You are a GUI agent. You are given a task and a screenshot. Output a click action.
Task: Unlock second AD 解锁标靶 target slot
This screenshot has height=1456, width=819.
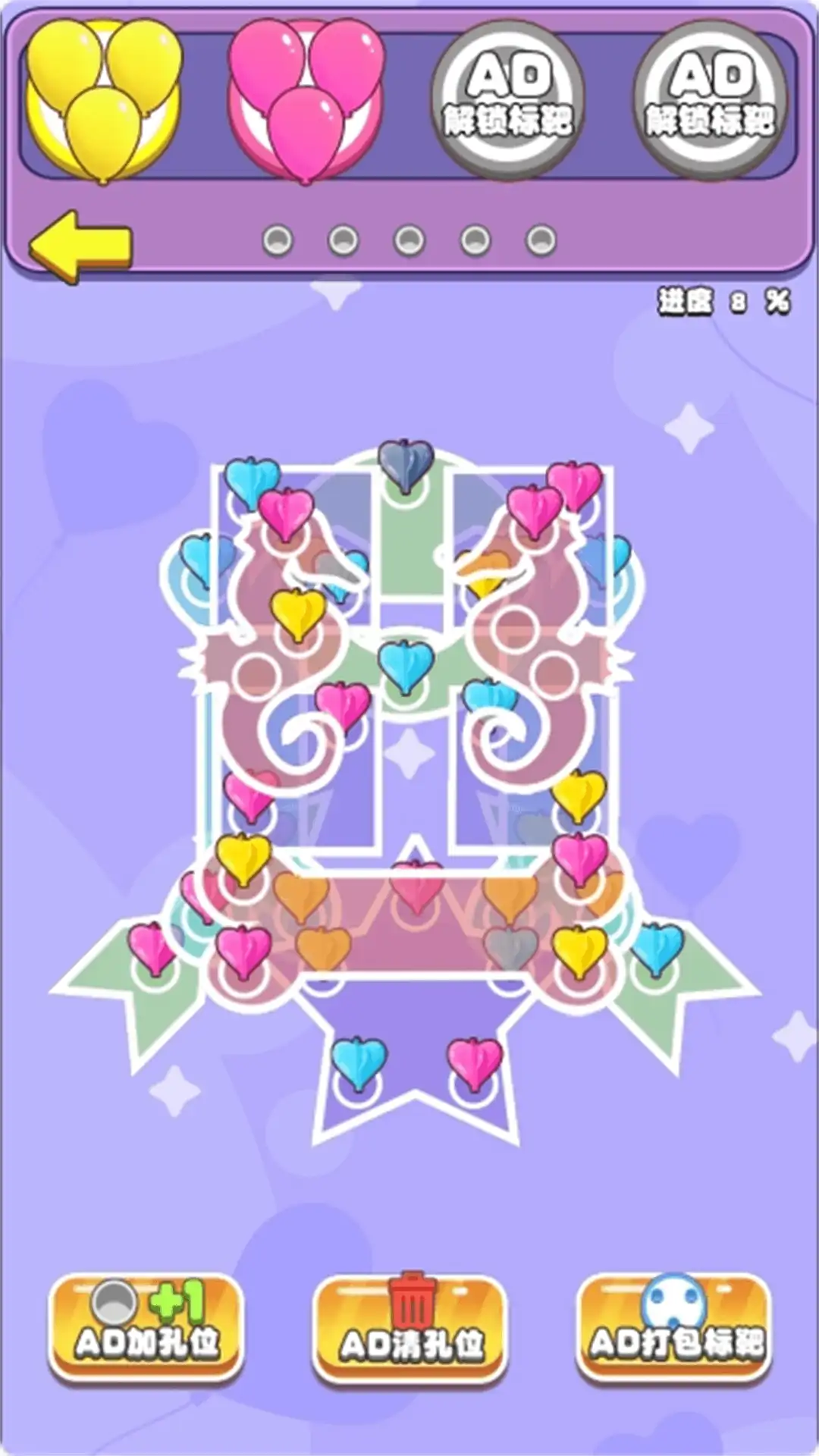(710, 99)
